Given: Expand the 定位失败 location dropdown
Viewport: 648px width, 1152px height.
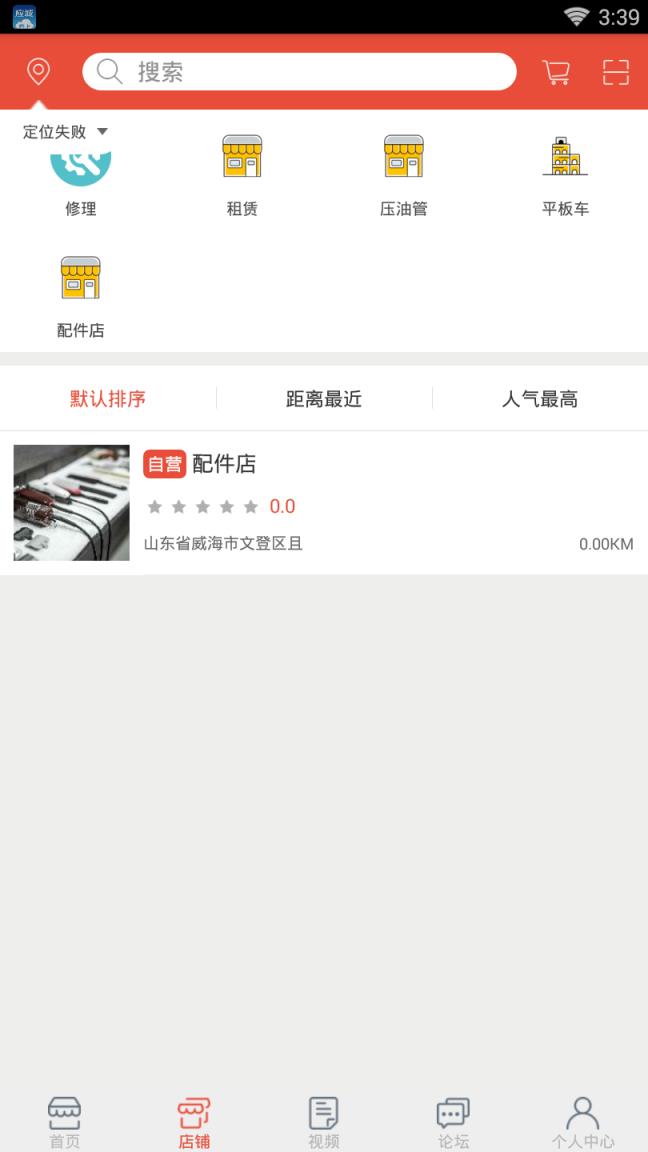Looking at the screenshot, I should pyautogui.click(x=65, y=132).
